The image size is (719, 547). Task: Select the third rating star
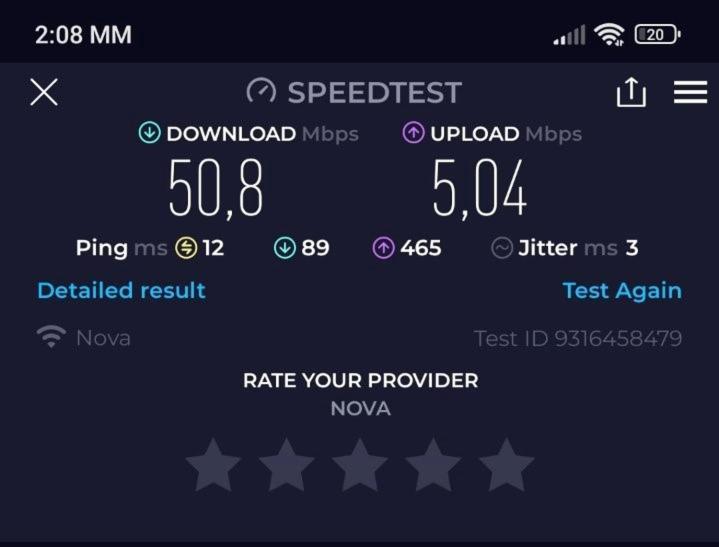click(x=360, y=467)
